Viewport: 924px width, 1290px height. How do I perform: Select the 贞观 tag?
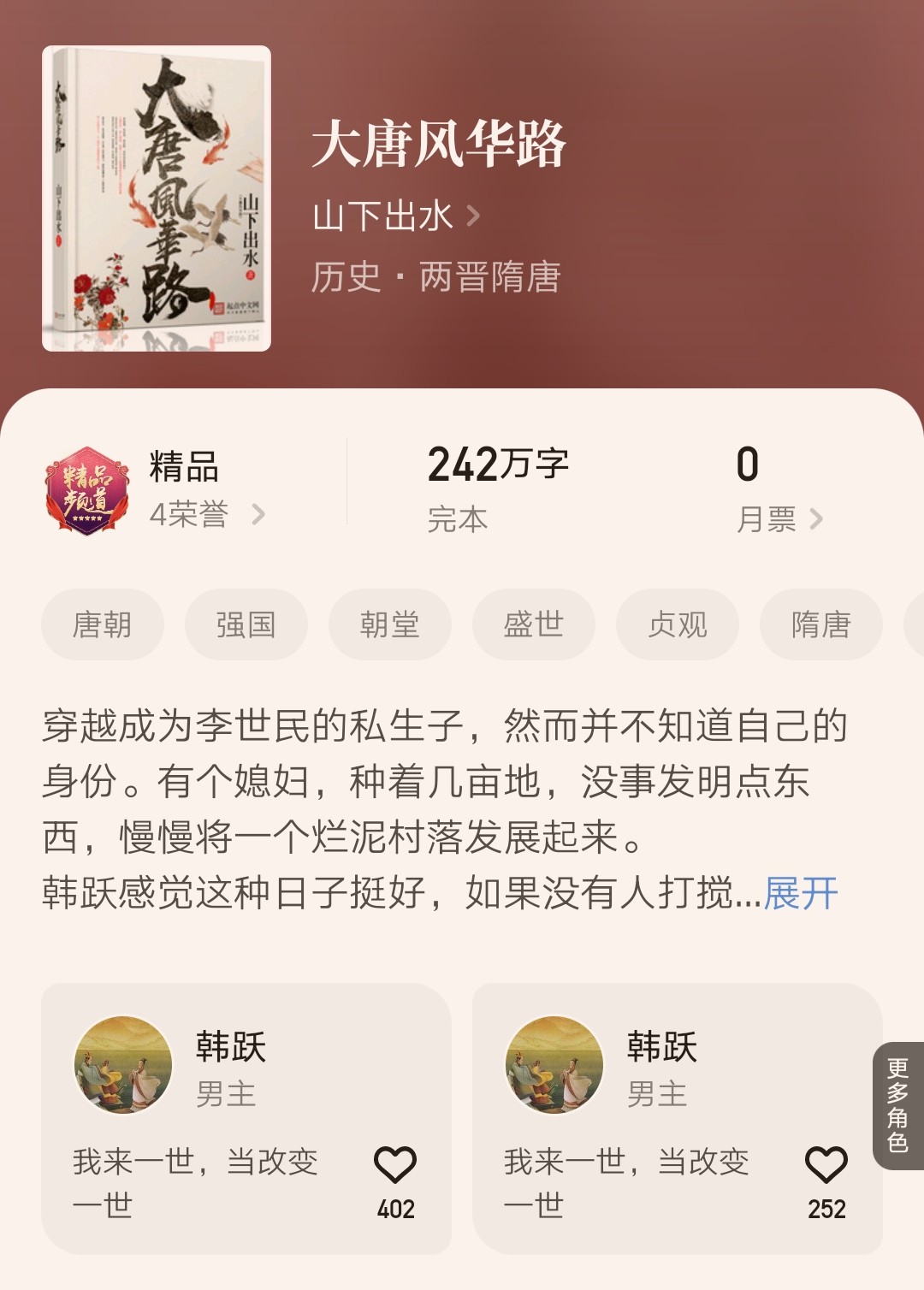676,625
